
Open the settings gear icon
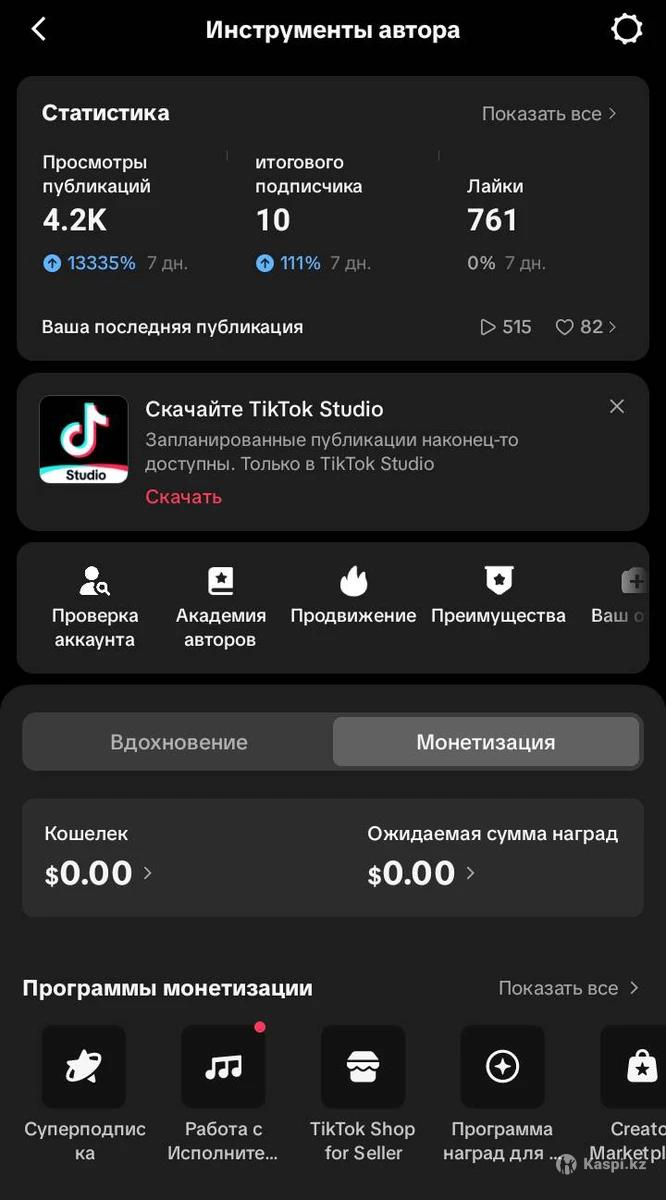(x=626, y=30)
